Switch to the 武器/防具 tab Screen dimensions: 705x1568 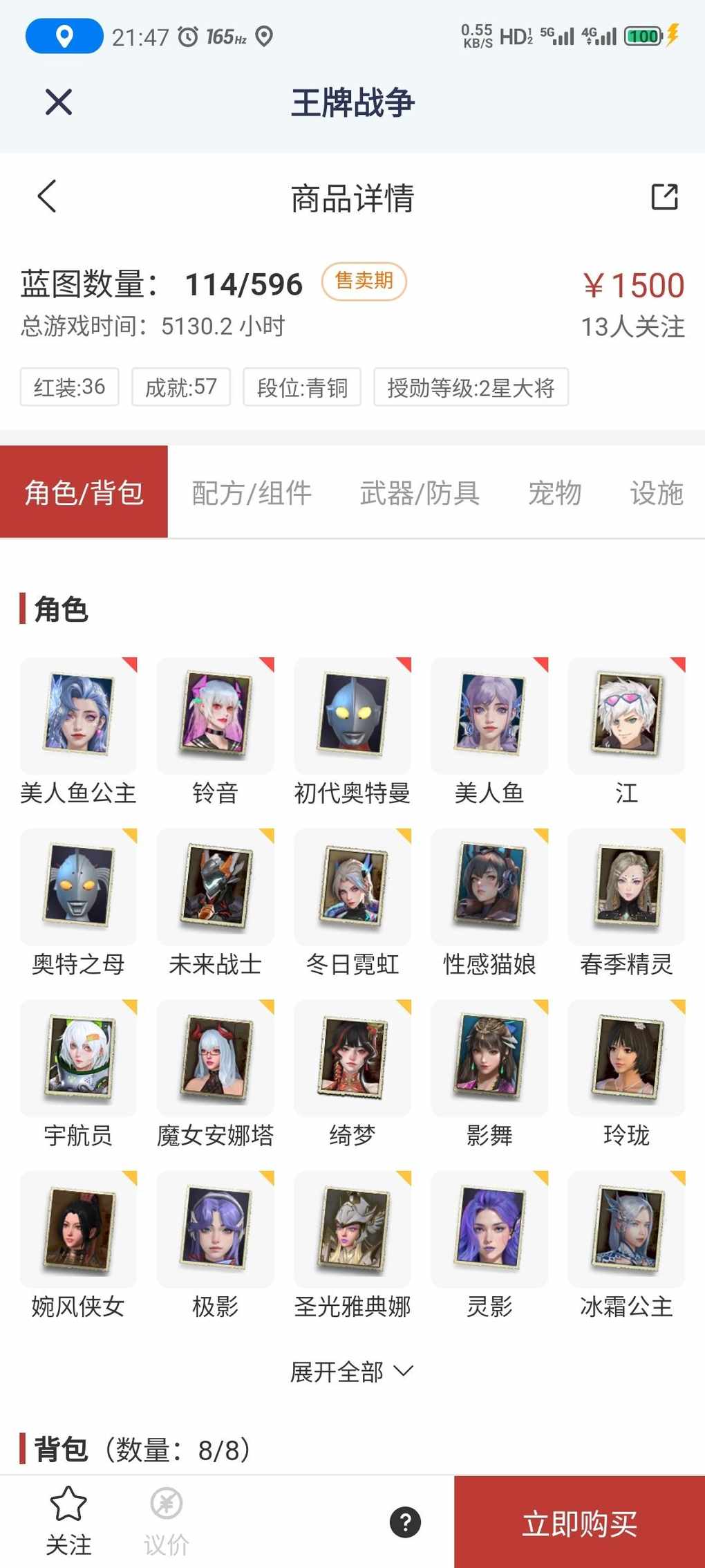tap(420, 492)
